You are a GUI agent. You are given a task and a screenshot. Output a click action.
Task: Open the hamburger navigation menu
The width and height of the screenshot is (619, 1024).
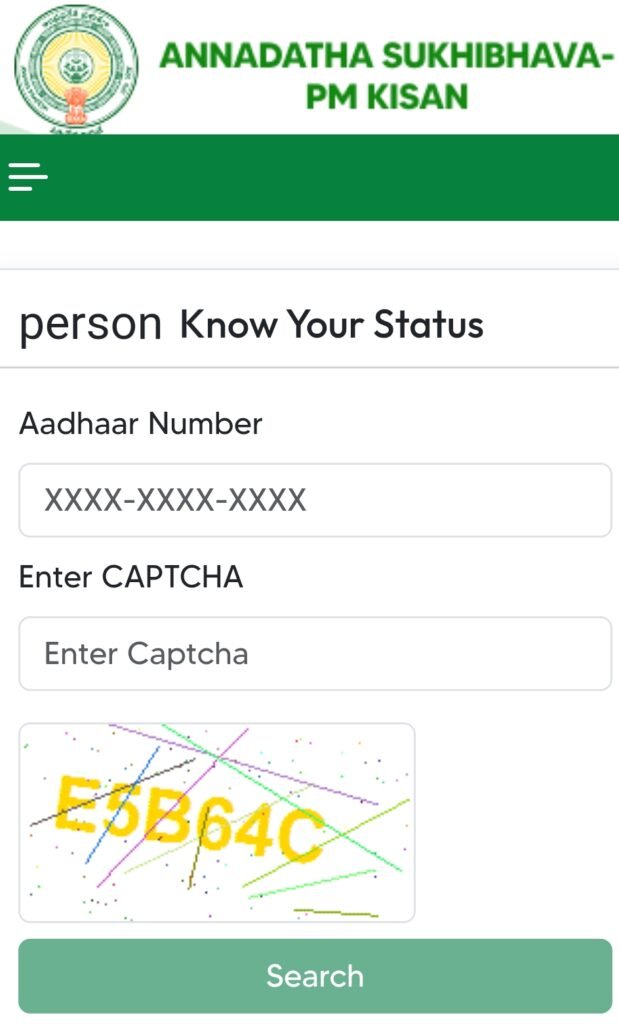pyautogui.click(x=28, y=178)
